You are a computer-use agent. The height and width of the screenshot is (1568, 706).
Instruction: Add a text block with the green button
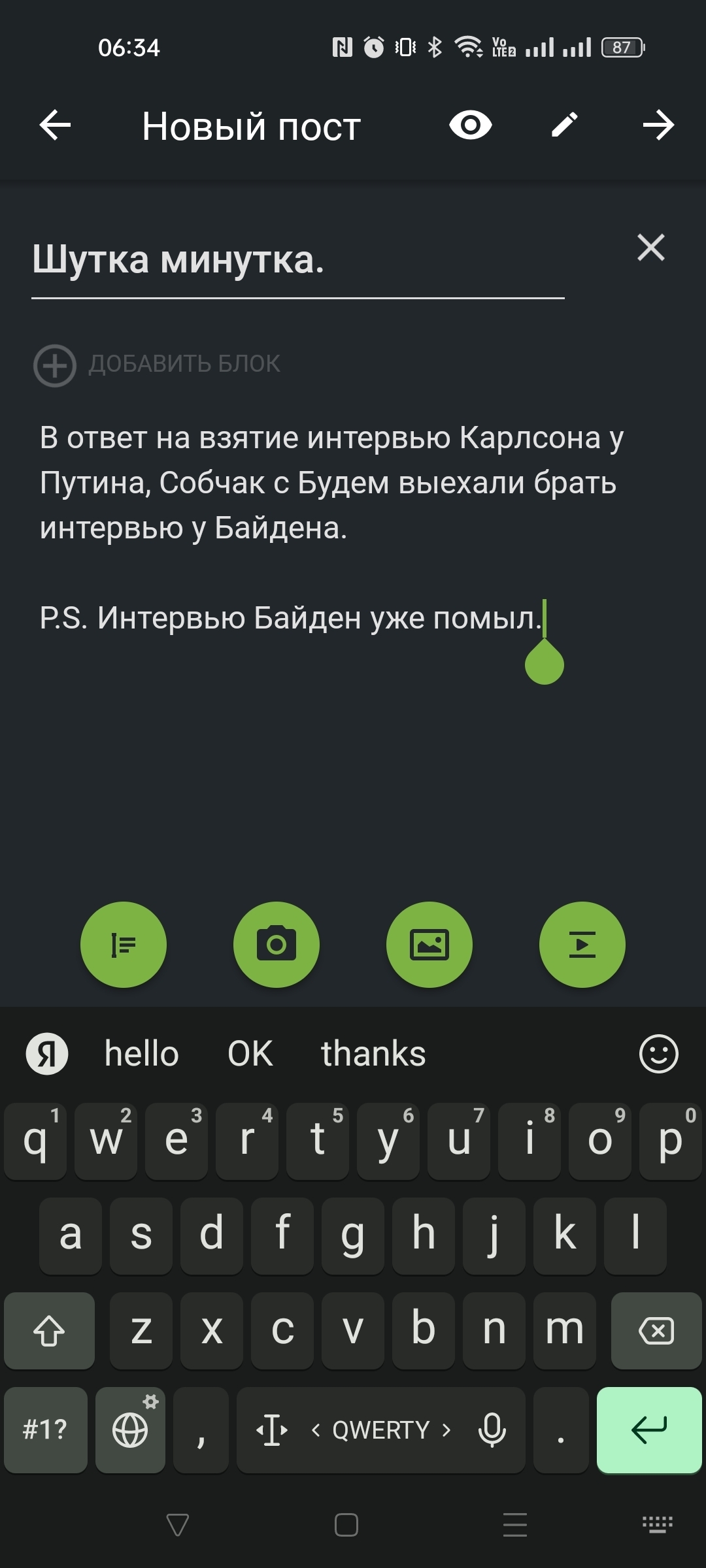pos(124,945)
